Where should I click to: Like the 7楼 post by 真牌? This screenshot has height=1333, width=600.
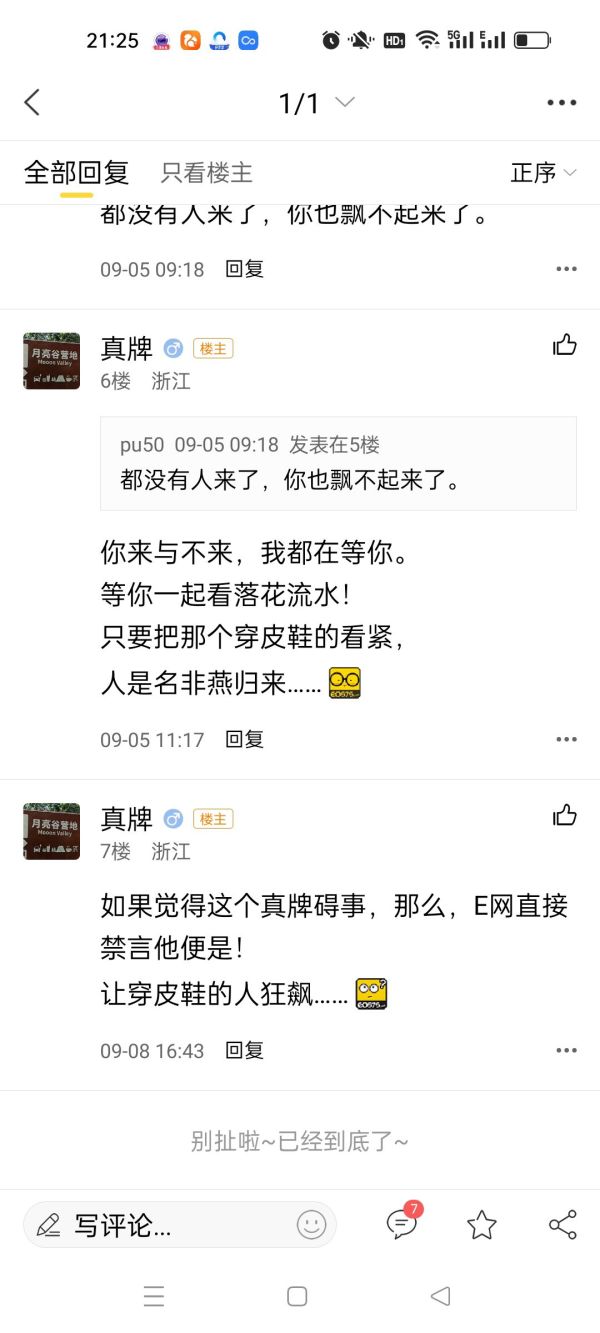tap(565, 816)
